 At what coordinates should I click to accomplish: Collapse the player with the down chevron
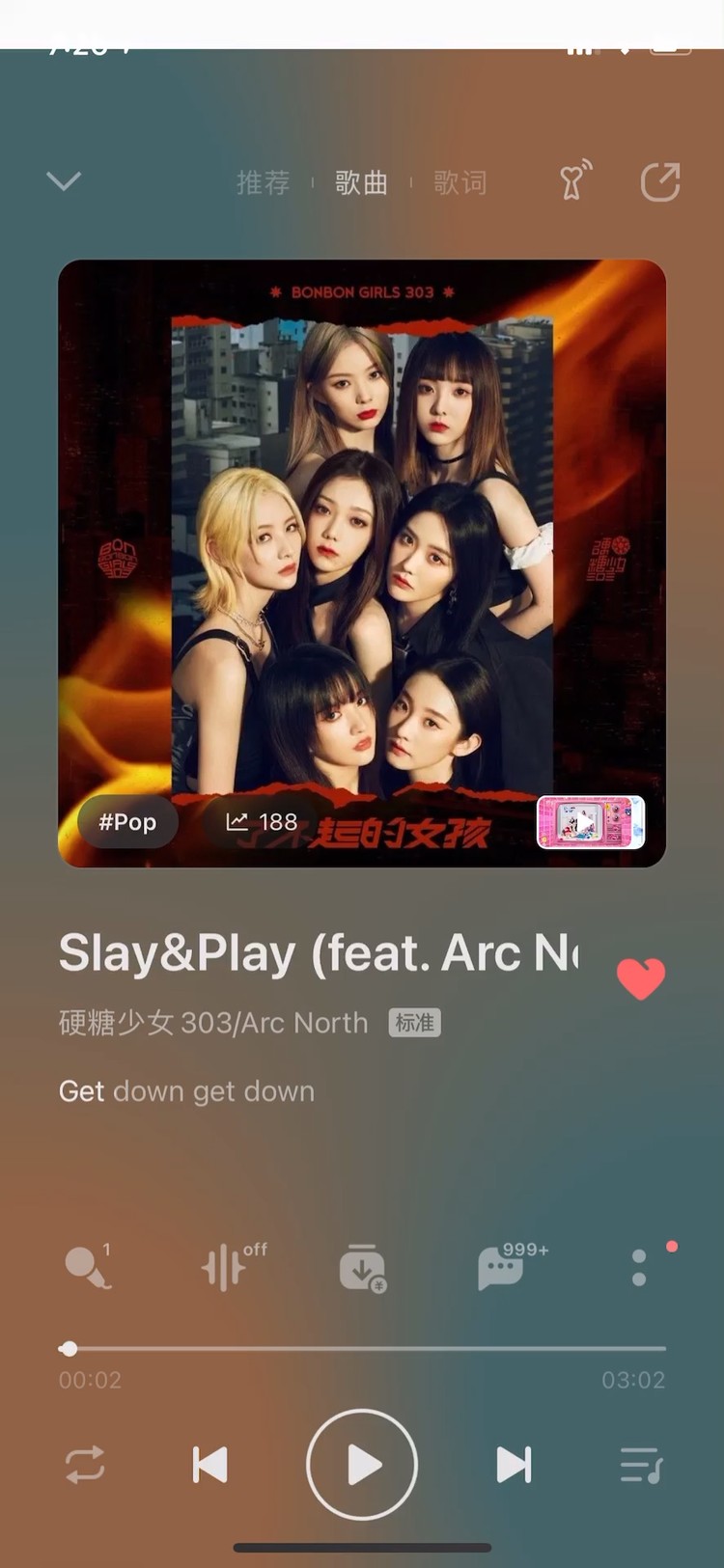tap(64, 181)
